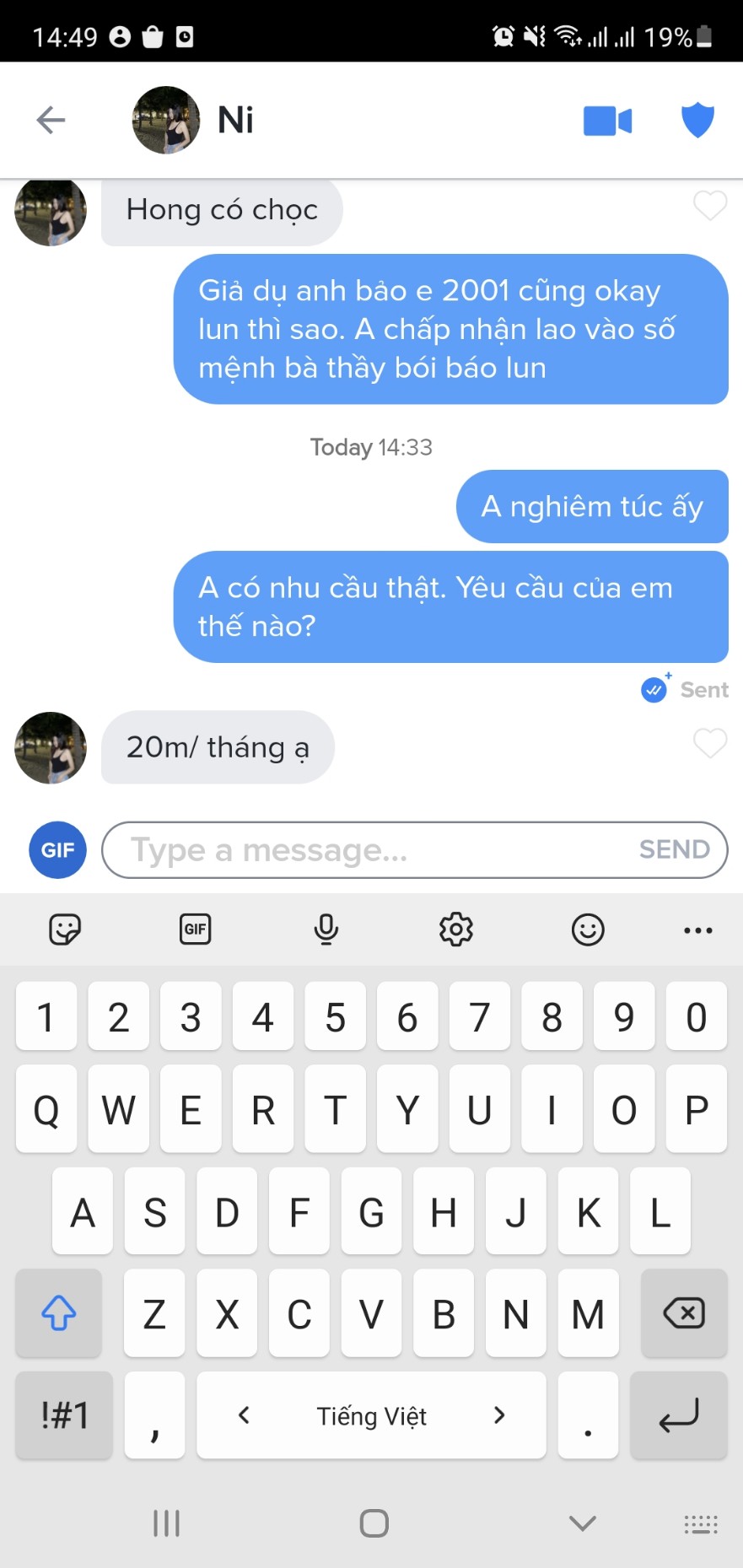Open the safety shield options

click(x=697, y=120)
